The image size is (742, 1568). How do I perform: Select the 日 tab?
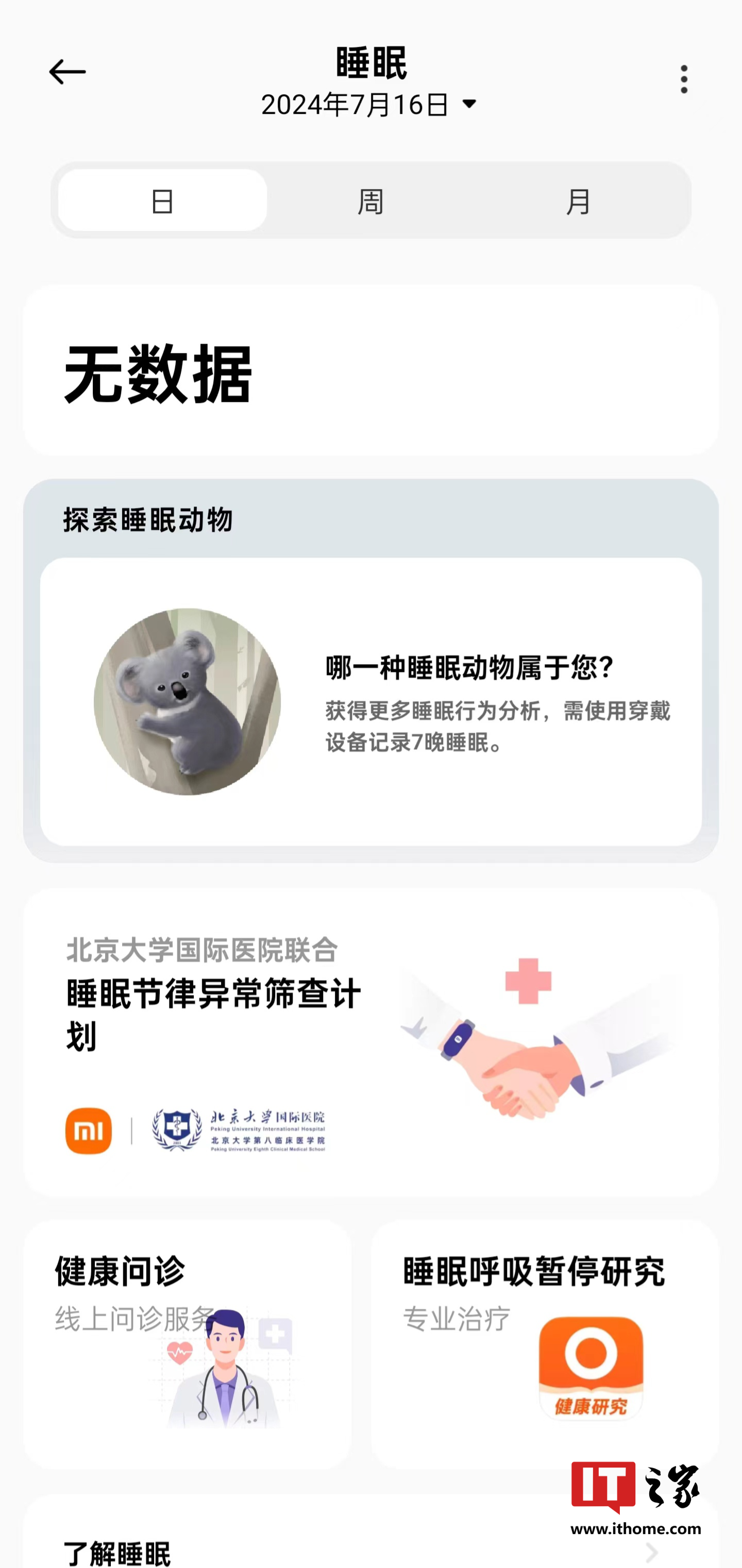(162, 201)
